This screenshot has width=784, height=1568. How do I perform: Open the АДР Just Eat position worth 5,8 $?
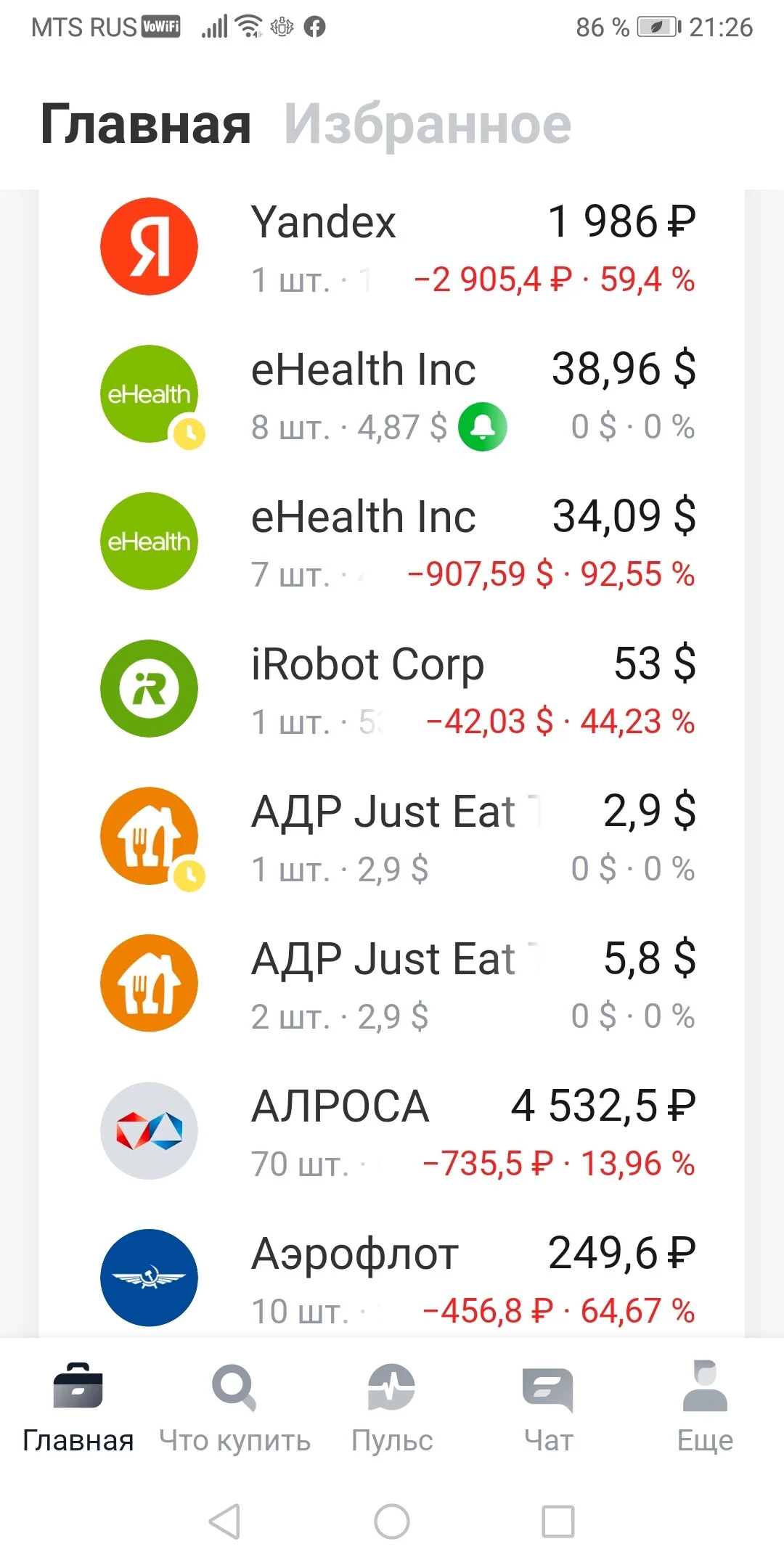(392, 984)
